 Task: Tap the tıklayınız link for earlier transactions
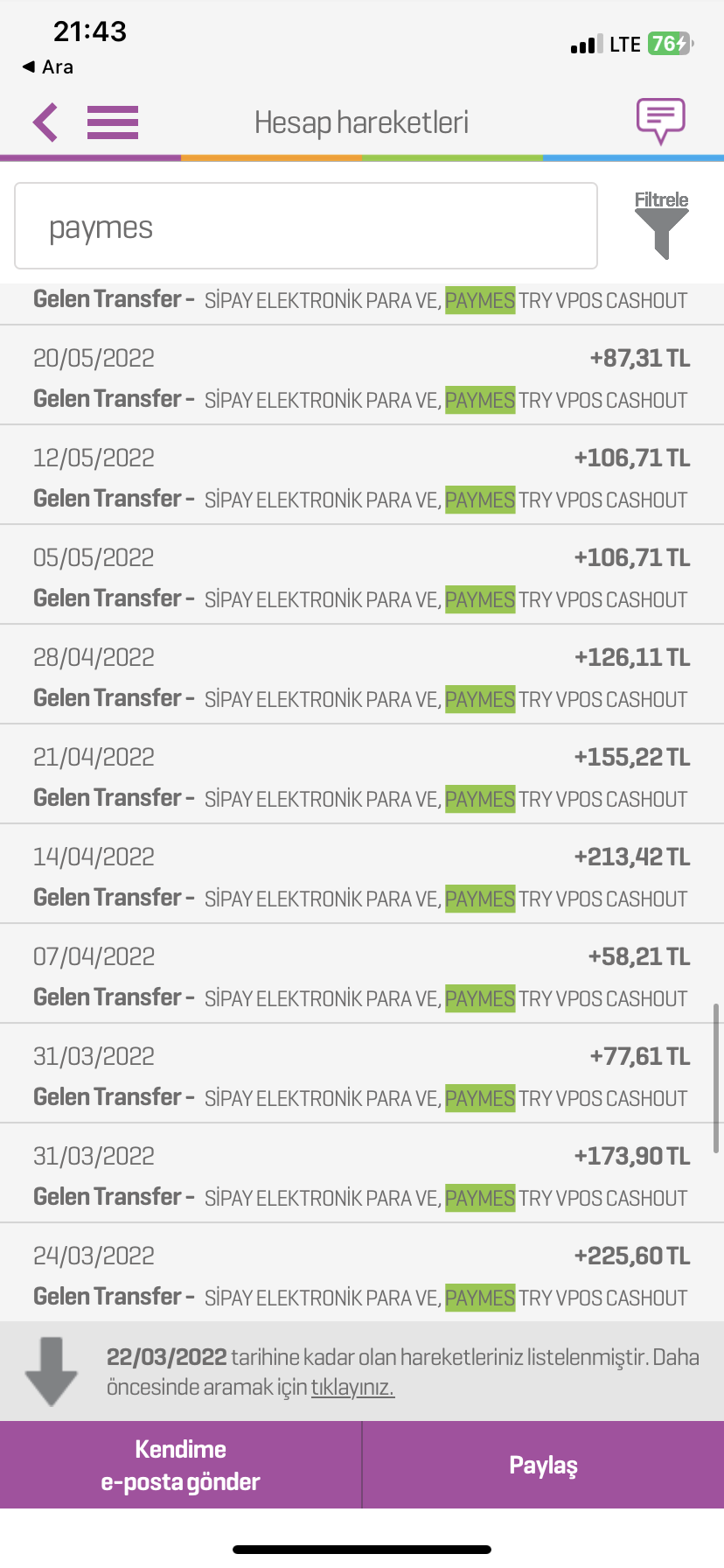[352, 1388]
